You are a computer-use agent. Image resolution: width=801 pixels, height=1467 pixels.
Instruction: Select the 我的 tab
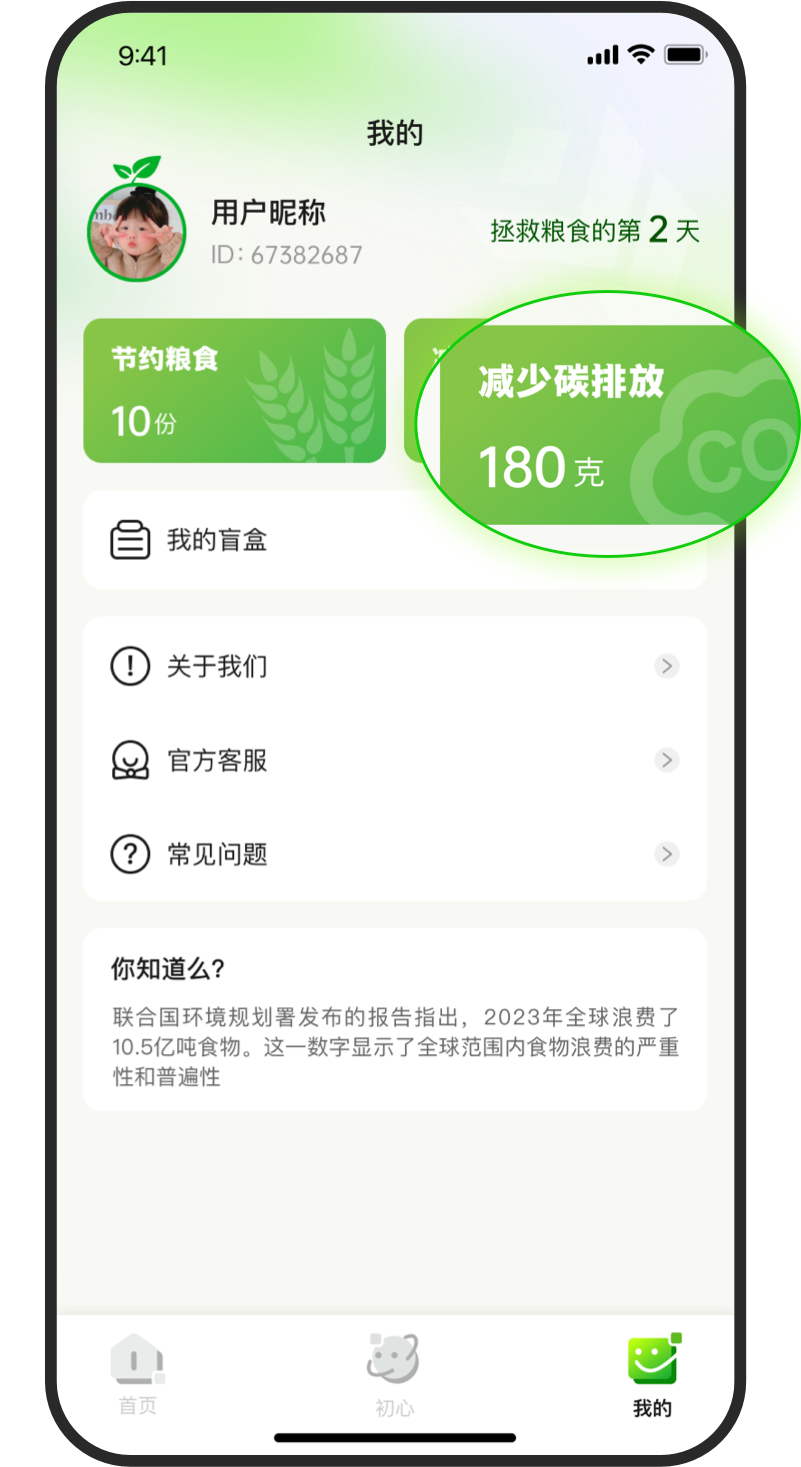tap(652, 1375)
